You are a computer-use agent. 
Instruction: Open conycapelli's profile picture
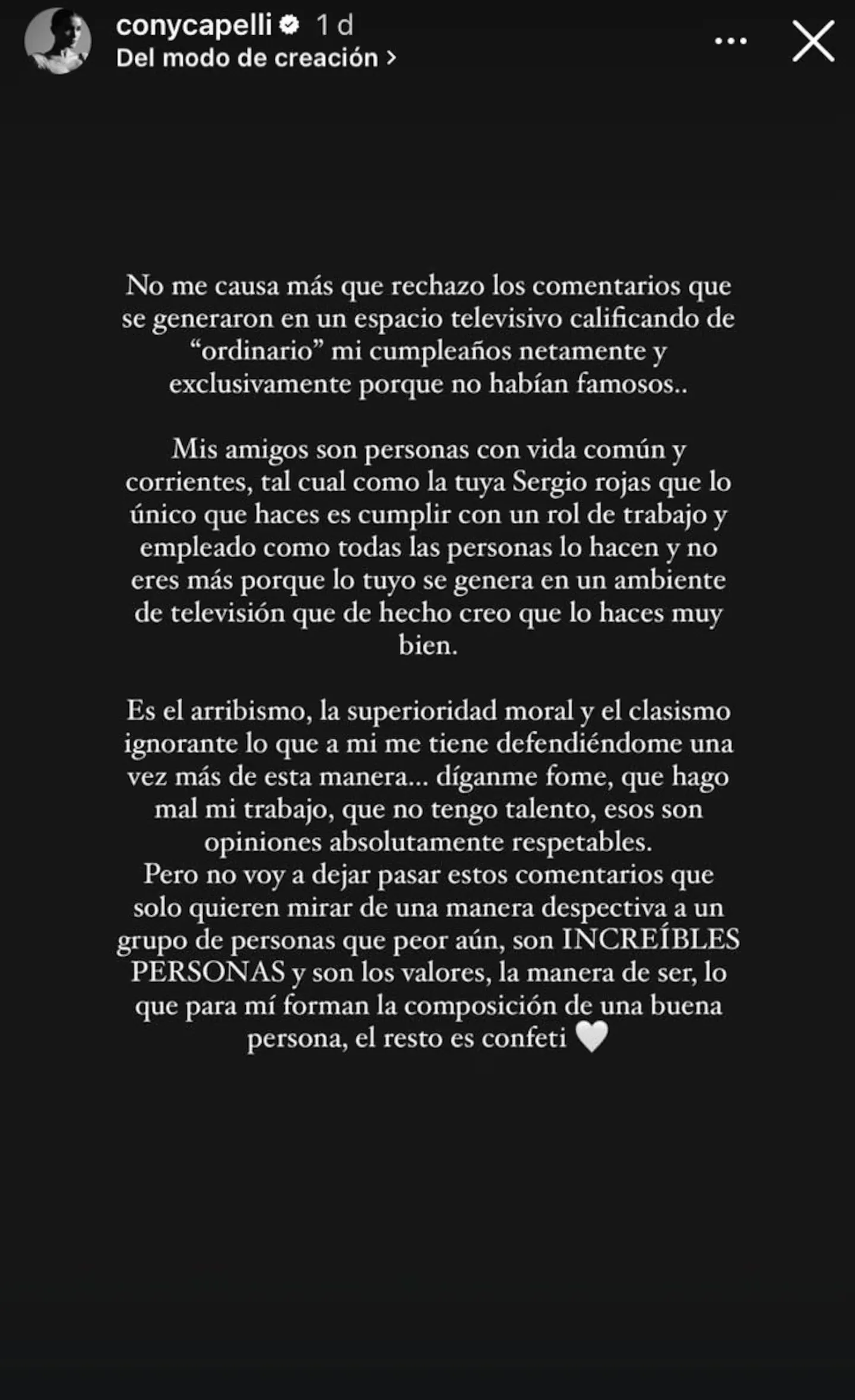coord(58,42)
